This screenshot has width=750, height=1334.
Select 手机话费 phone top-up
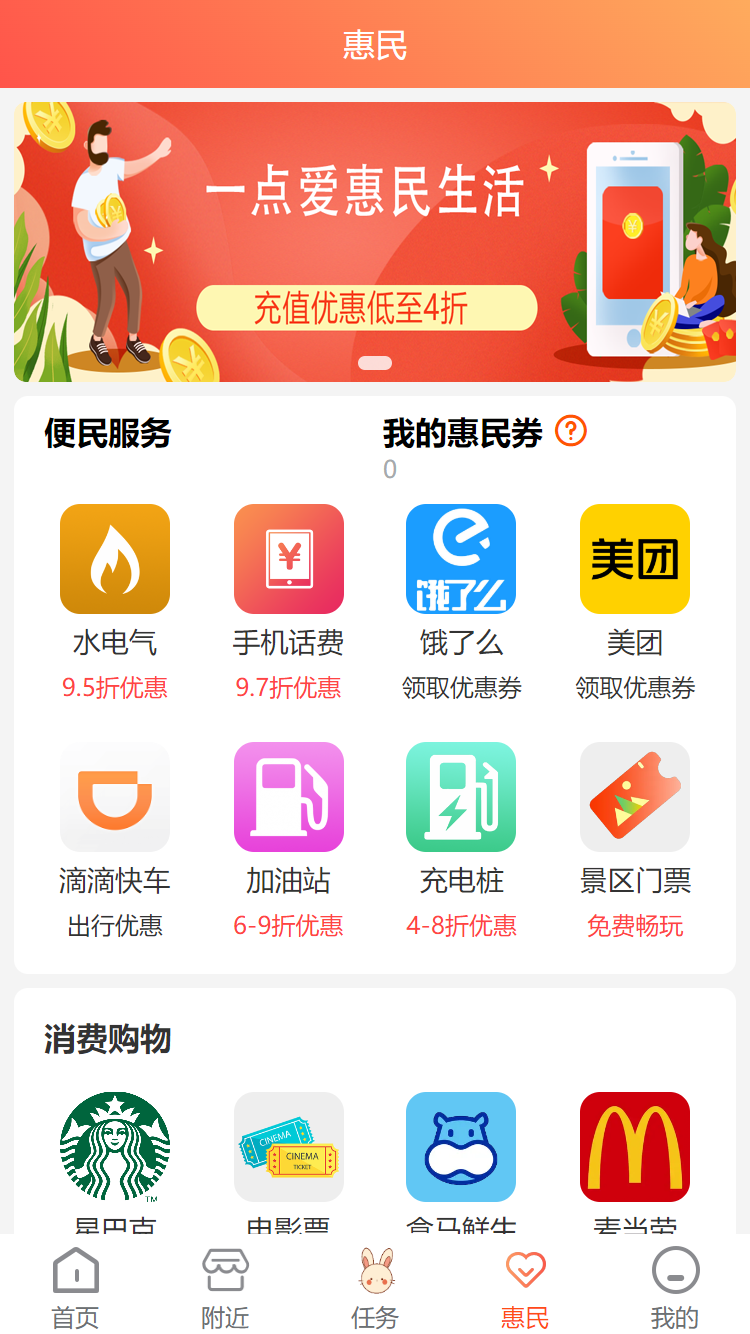(x=289, y=559)
